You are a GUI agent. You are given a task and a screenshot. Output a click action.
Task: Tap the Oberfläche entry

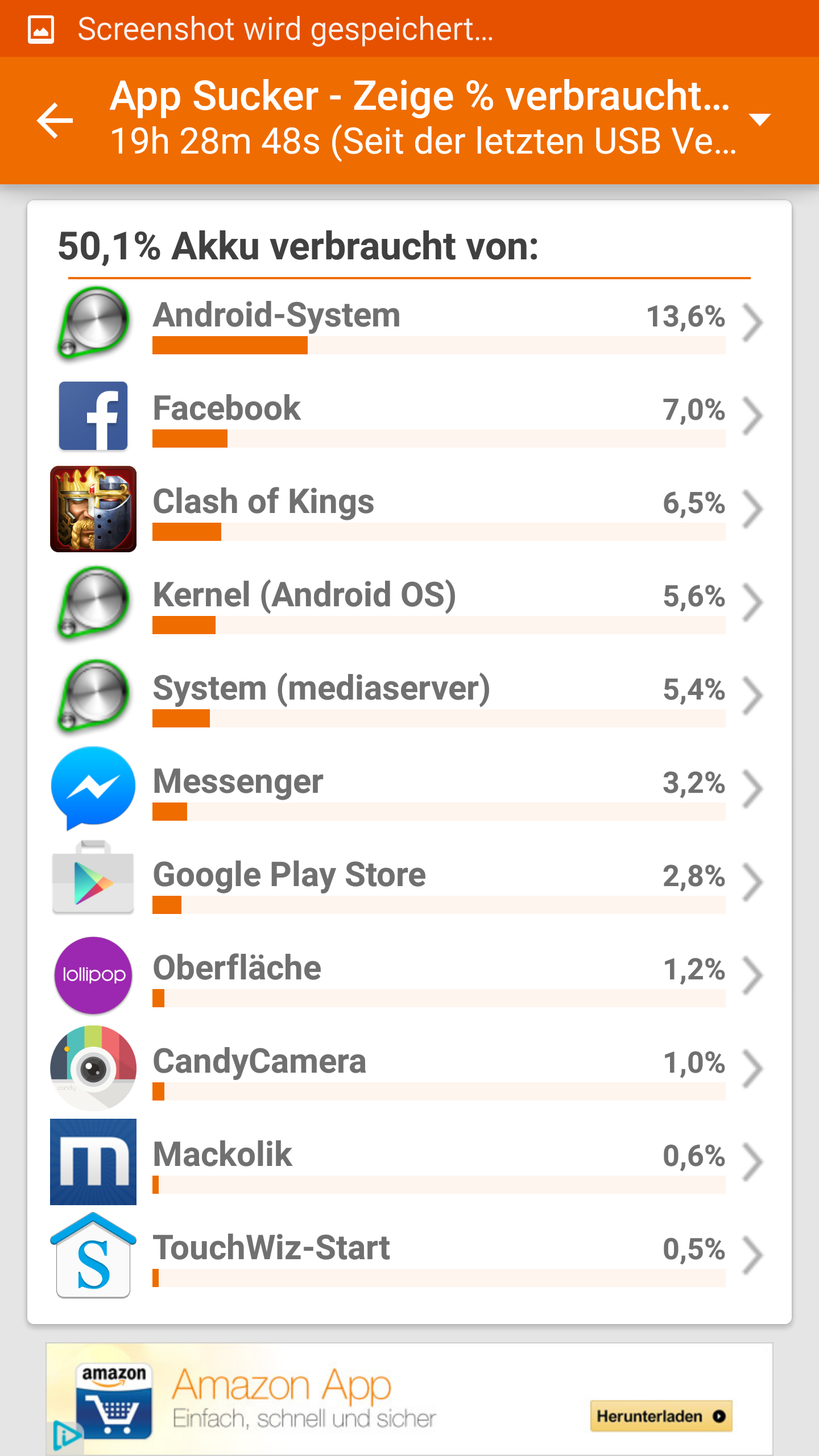pos(409,975)
